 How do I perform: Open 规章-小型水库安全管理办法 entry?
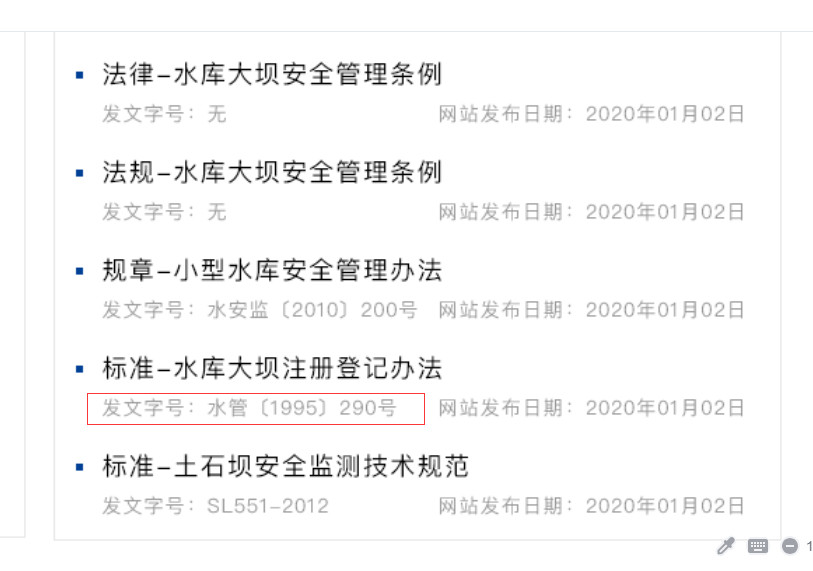click(271, 271)
